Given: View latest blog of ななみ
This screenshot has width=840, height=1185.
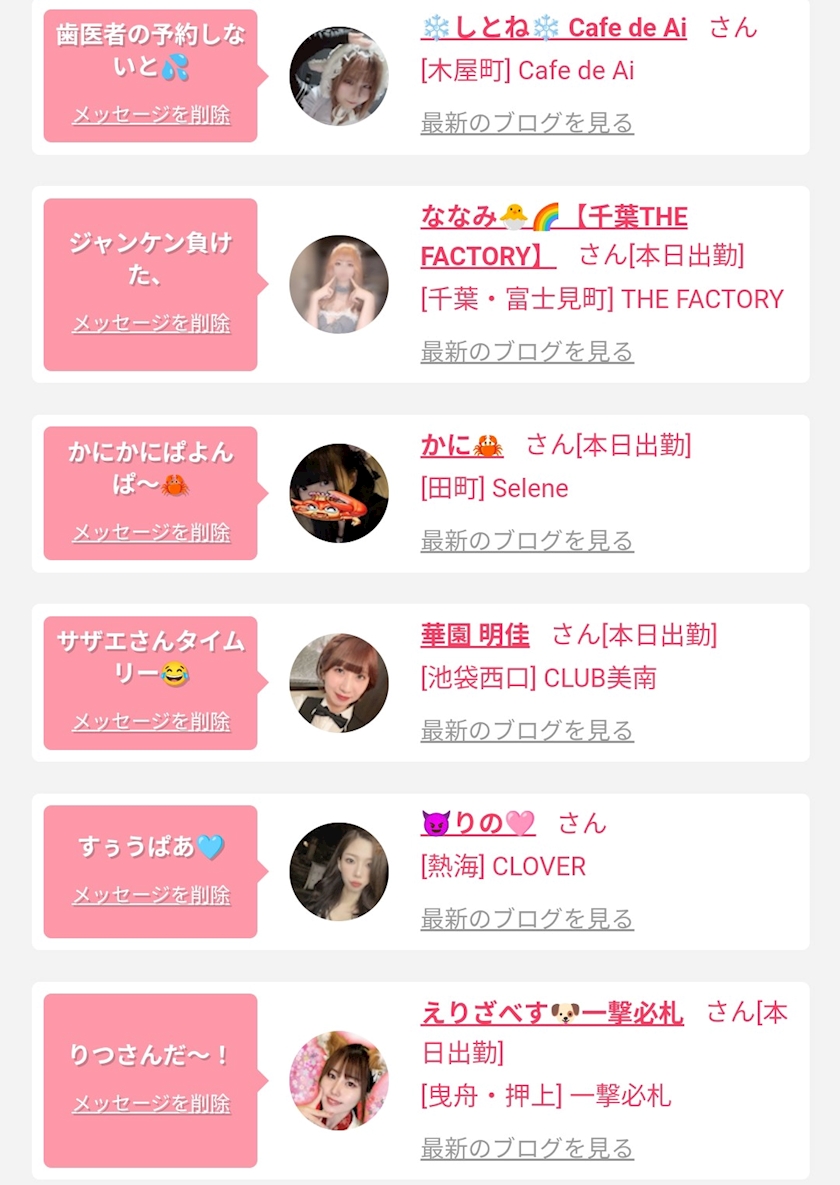Looking at the screenshot, I should (x=527, y=351).
